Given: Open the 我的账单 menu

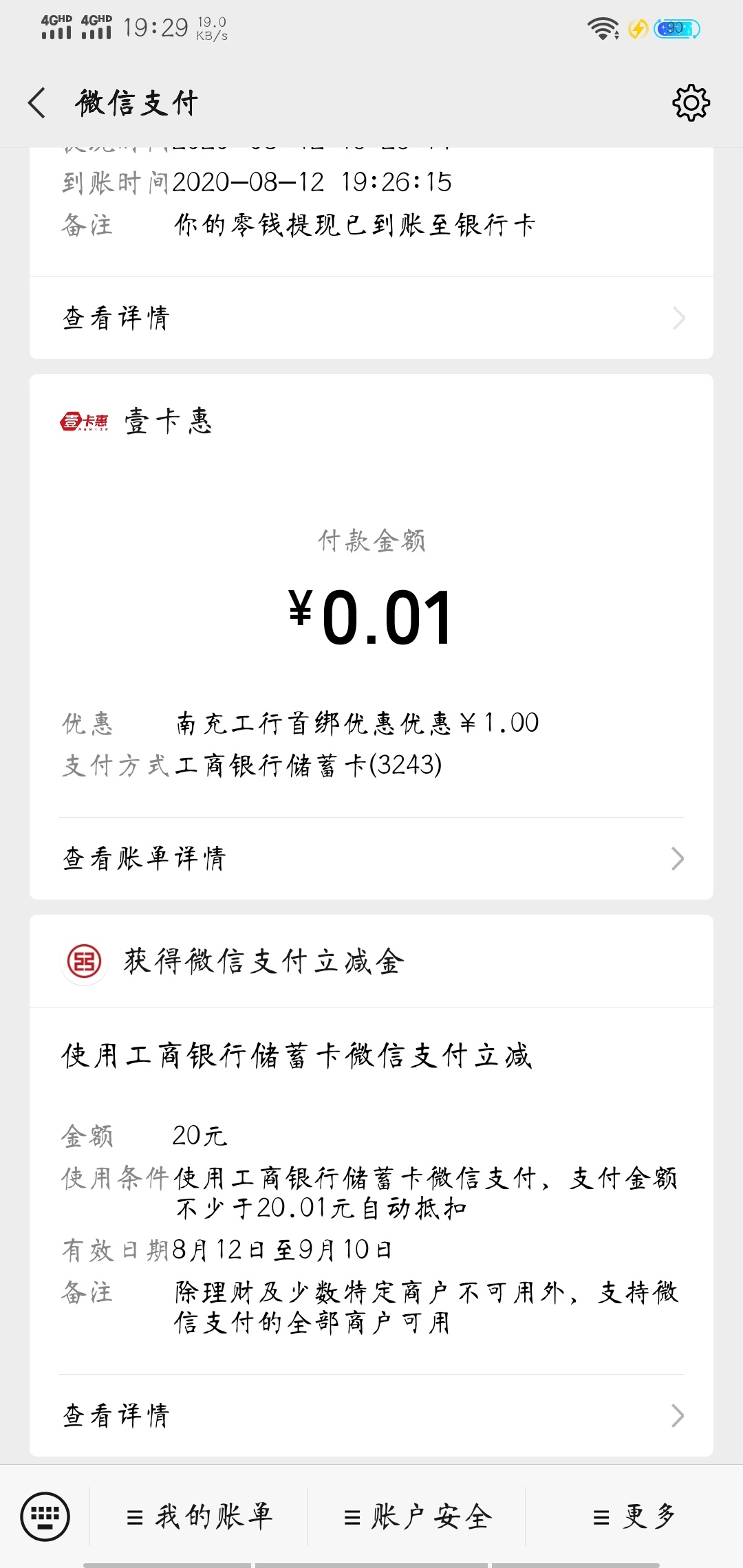Looking at the screenshot, I should tap(199, 1516).
